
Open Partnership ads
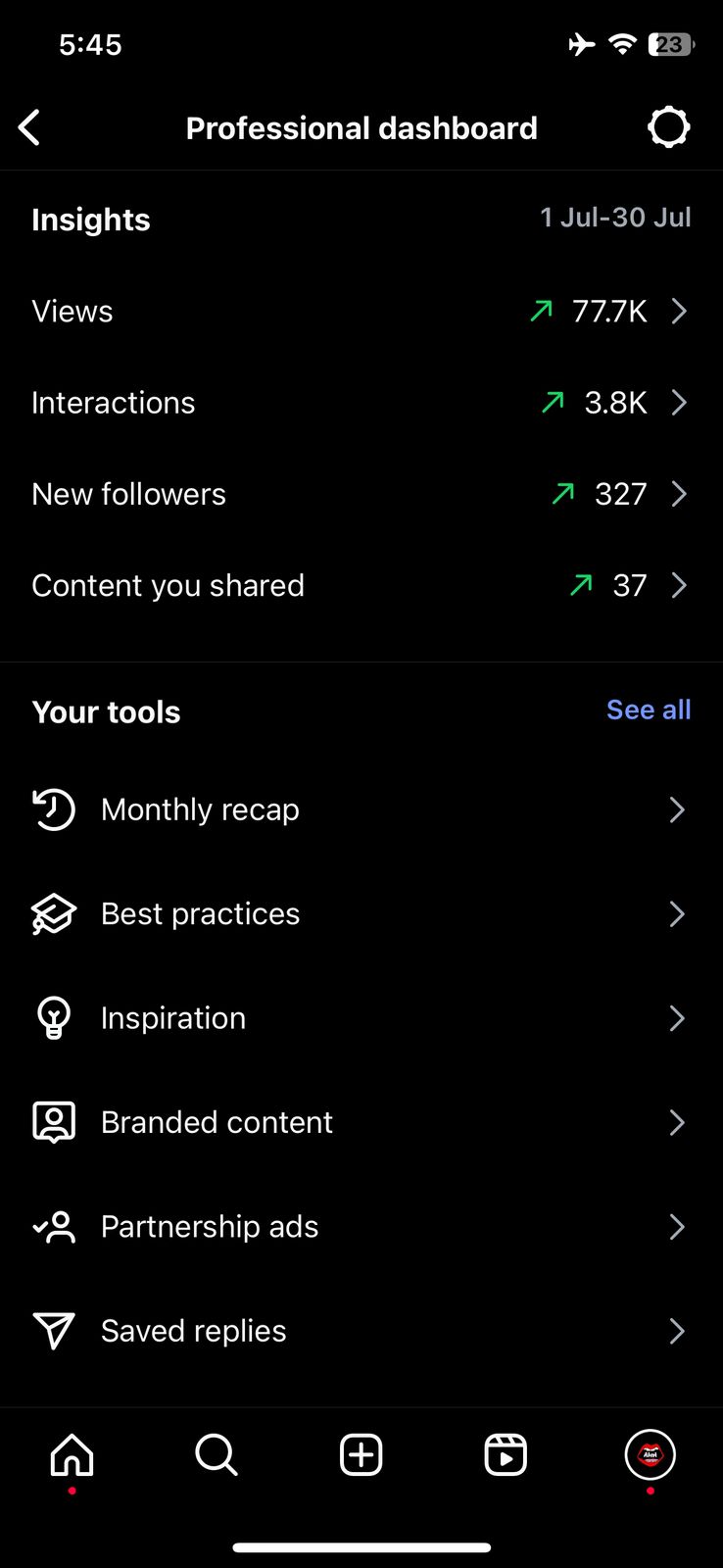[361, 1226]
